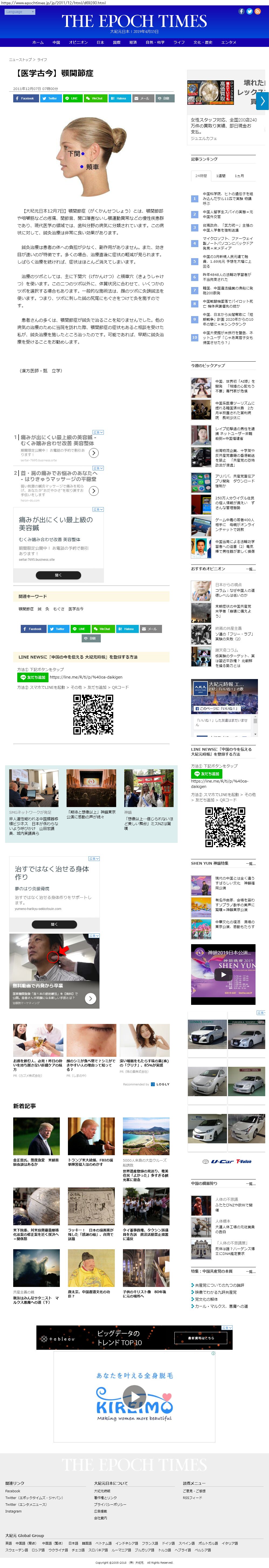Open the オピニオン section
The height and width of the screenshot is (1568, 269).
78,43
